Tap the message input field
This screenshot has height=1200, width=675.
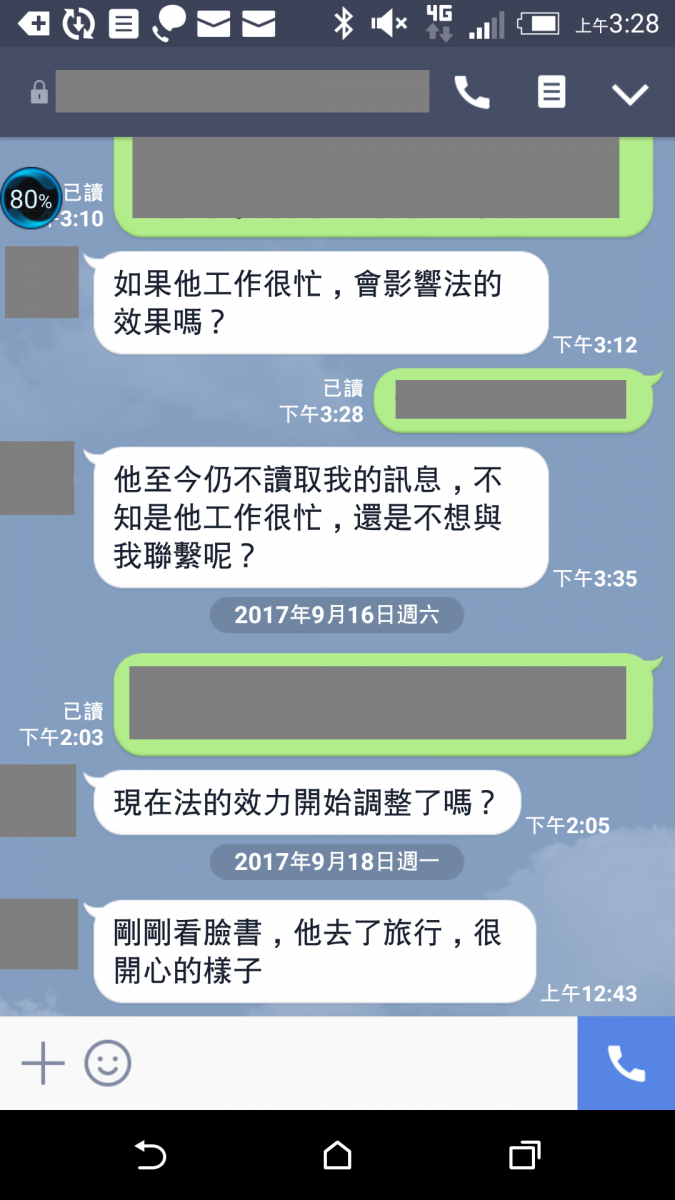[350, 1062]
